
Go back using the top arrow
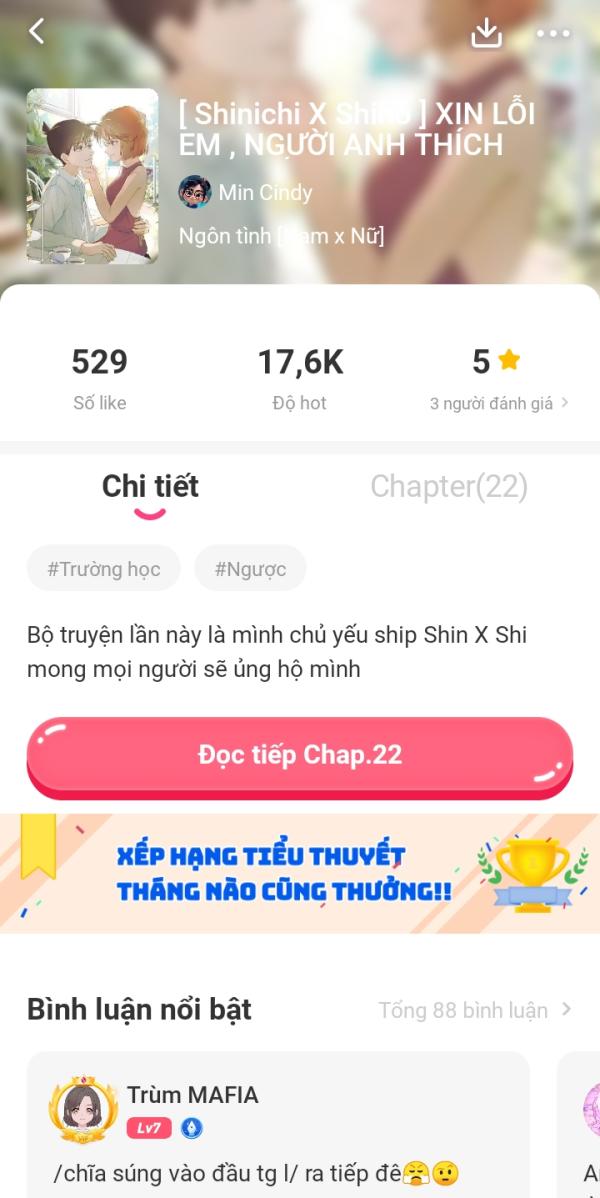37,32
